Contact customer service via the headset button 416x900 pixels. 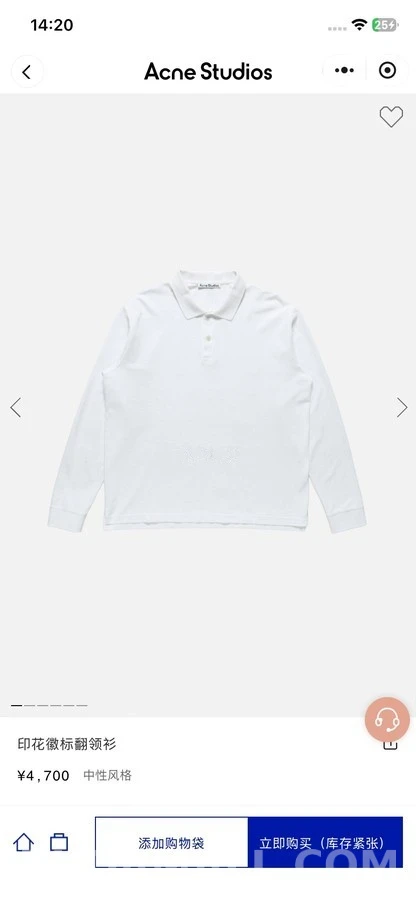[x=387, y=719]
